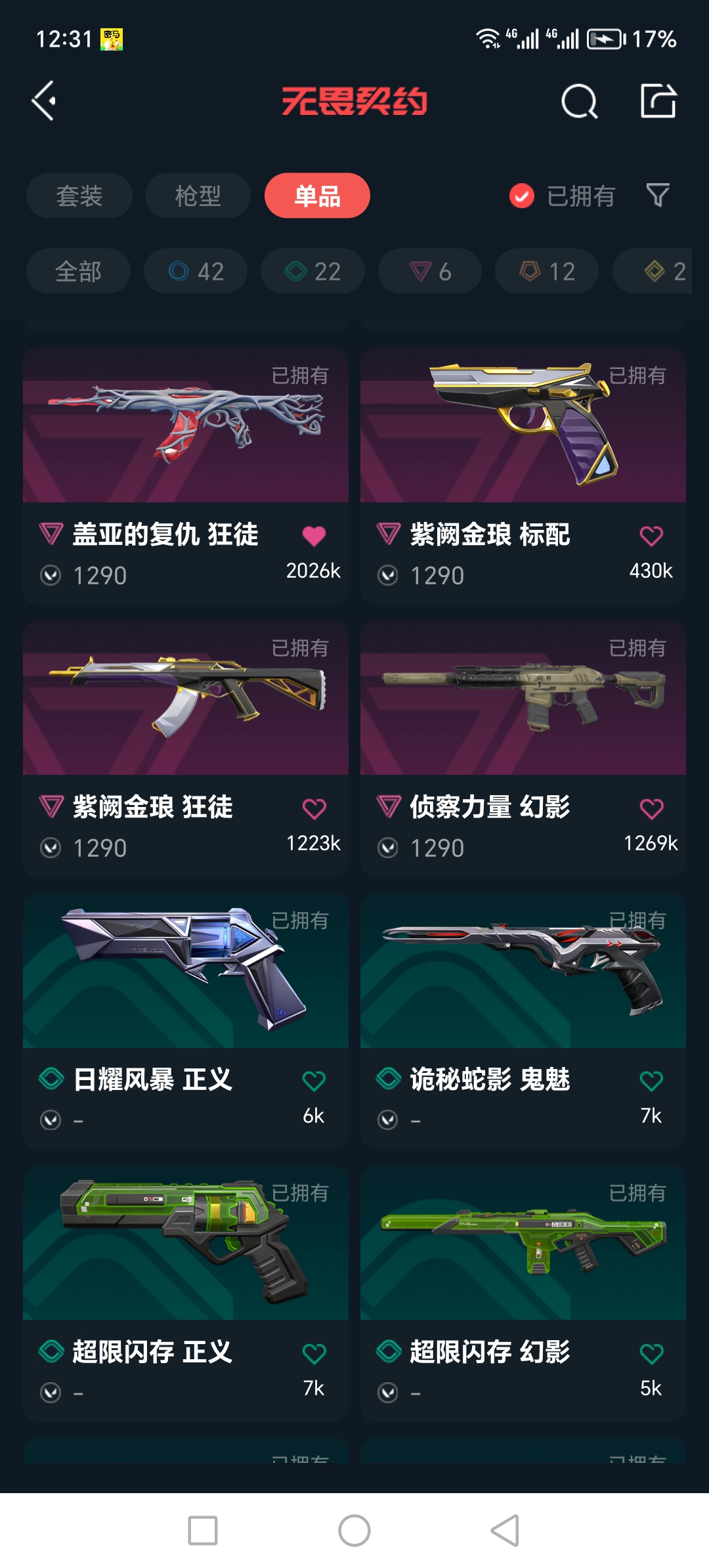This screenshot has height=1568, width=709.
Task: Open the search icon in the header
Action: point(579,102)
